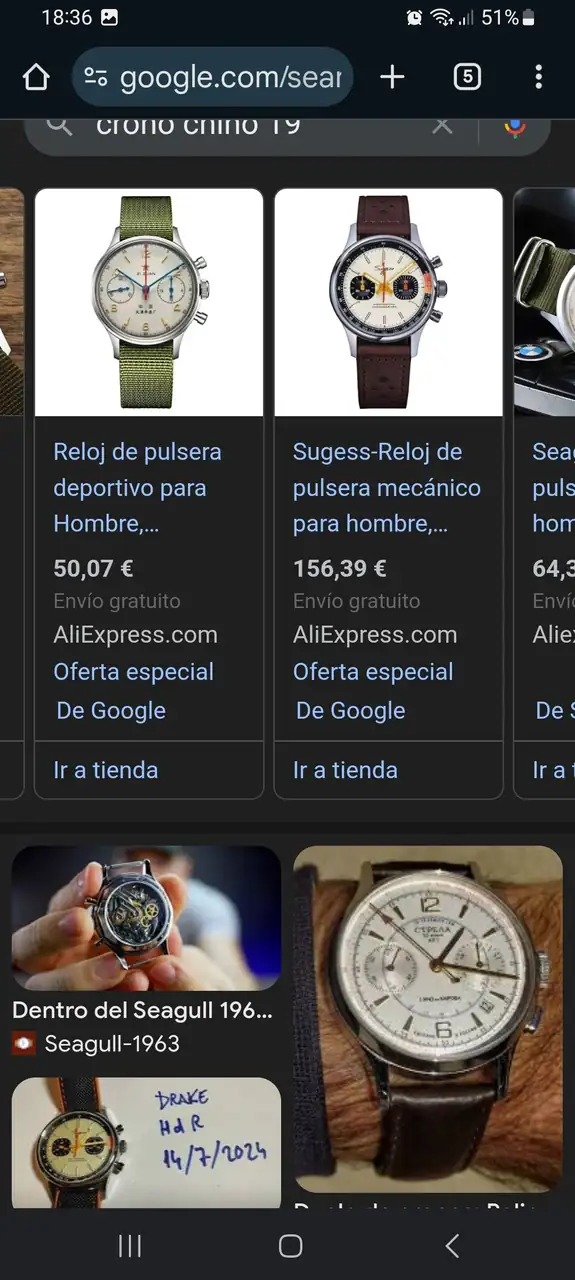Open the Strela wristwatch image result
The width and height of the screenshot is (575, 1280).
(428, 1019)
